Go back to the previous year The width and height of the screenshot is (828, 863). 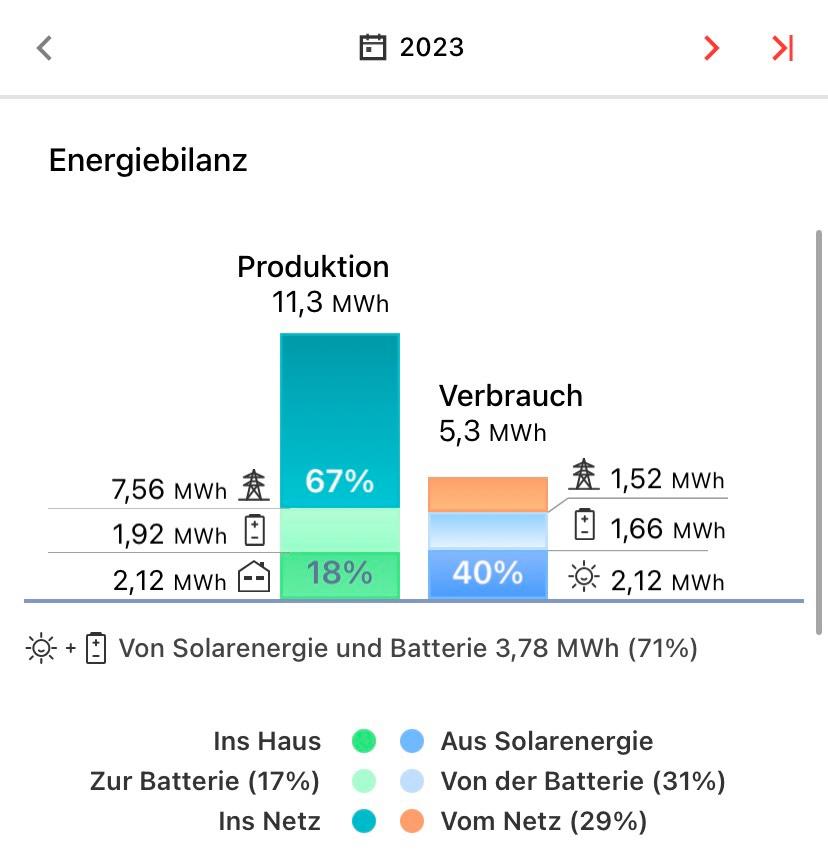(x=44, y=48)
